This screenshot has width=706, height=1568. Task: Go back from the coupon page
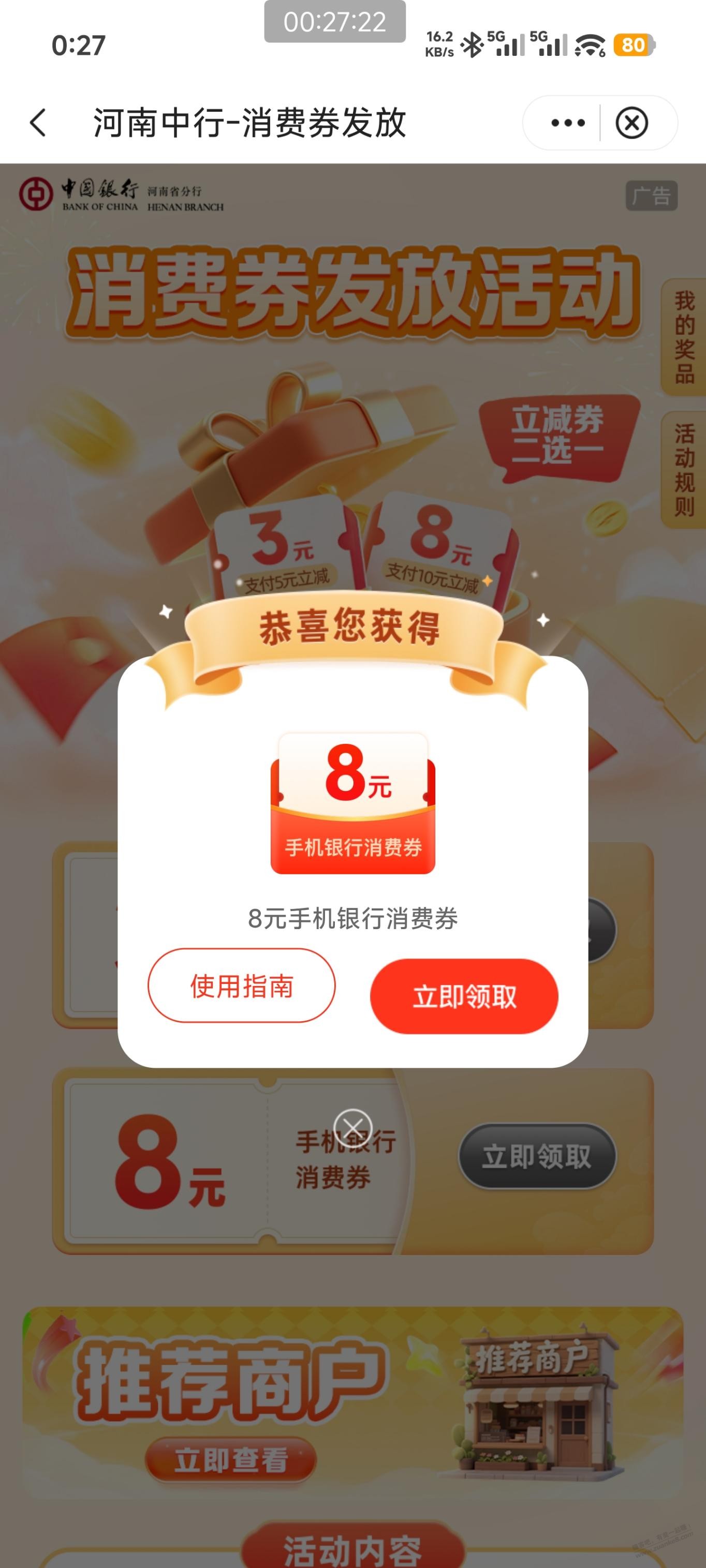(x=38, y=123)
